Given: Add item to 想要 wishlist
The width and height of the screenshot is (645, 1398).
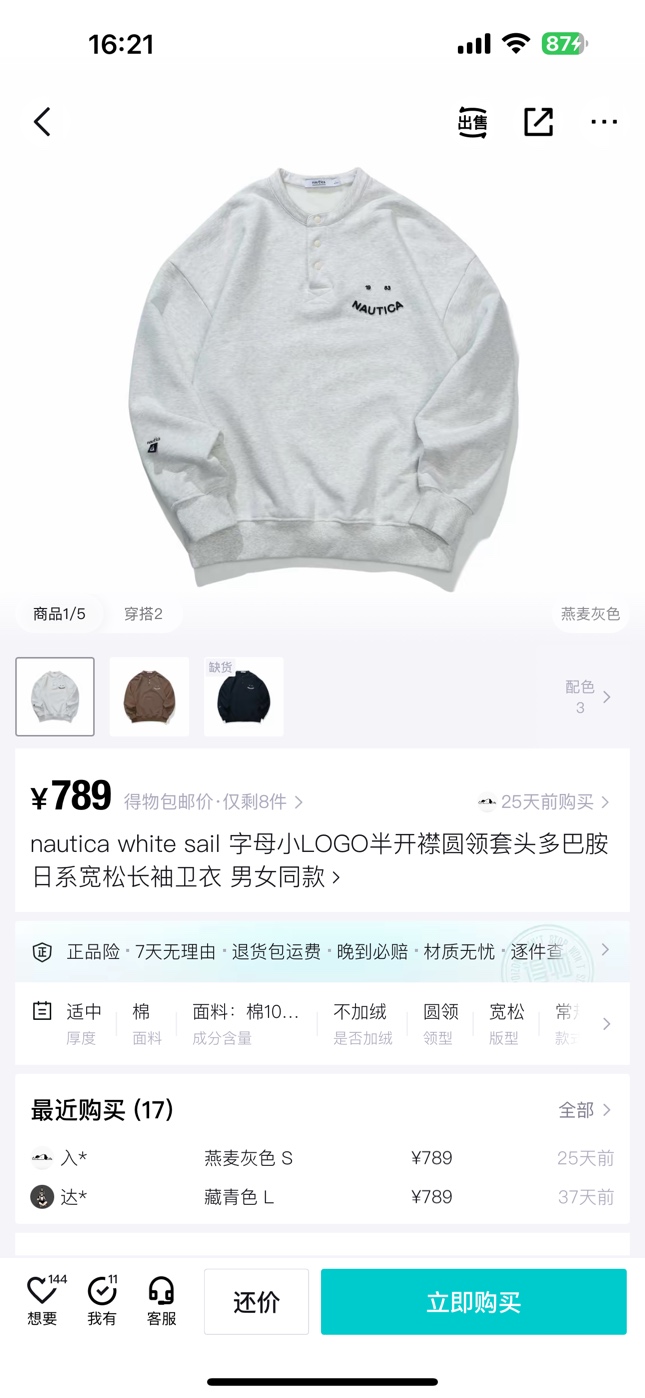Looking at the screenshot, I should 42,1301.
